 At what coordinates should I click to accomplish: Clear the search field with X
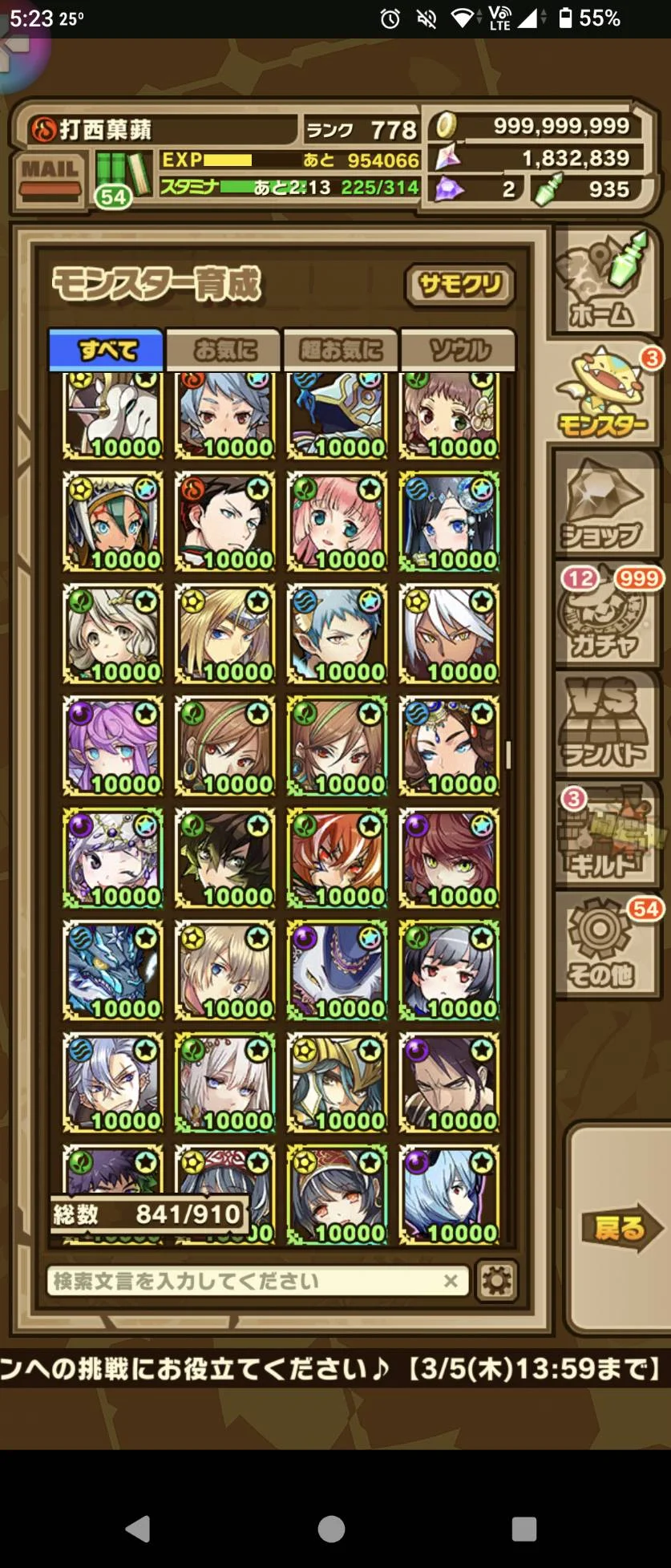[x=451, y=1281]
